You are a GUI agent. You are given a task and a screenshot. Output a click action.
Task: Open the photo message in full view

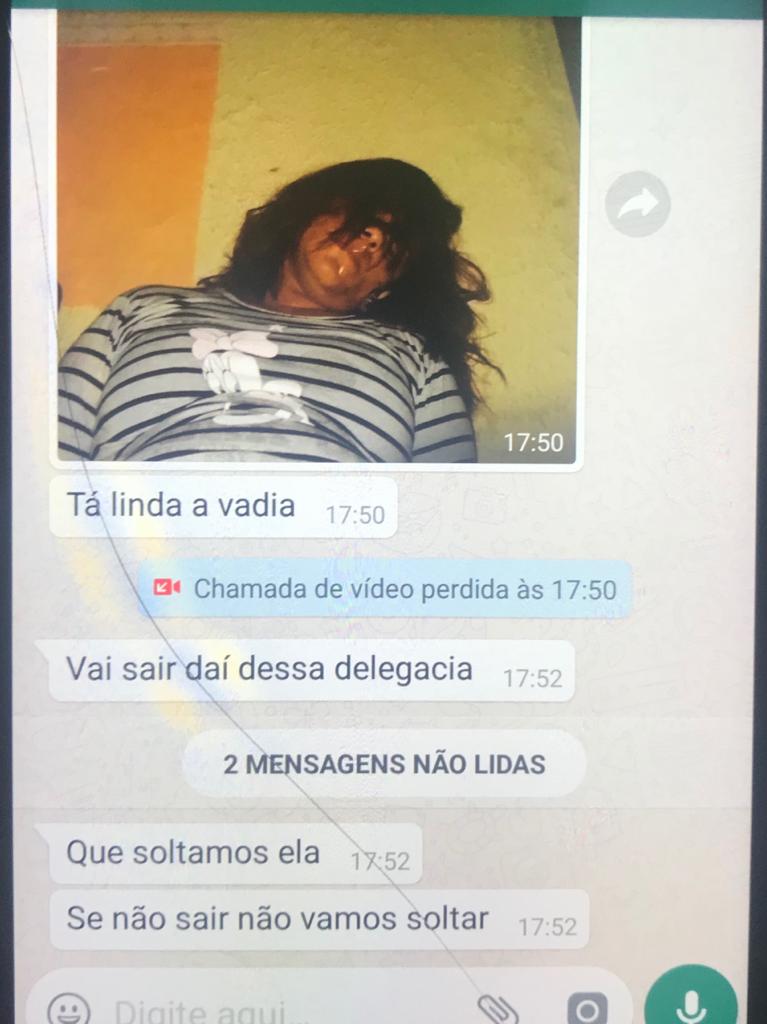(318, 240)
